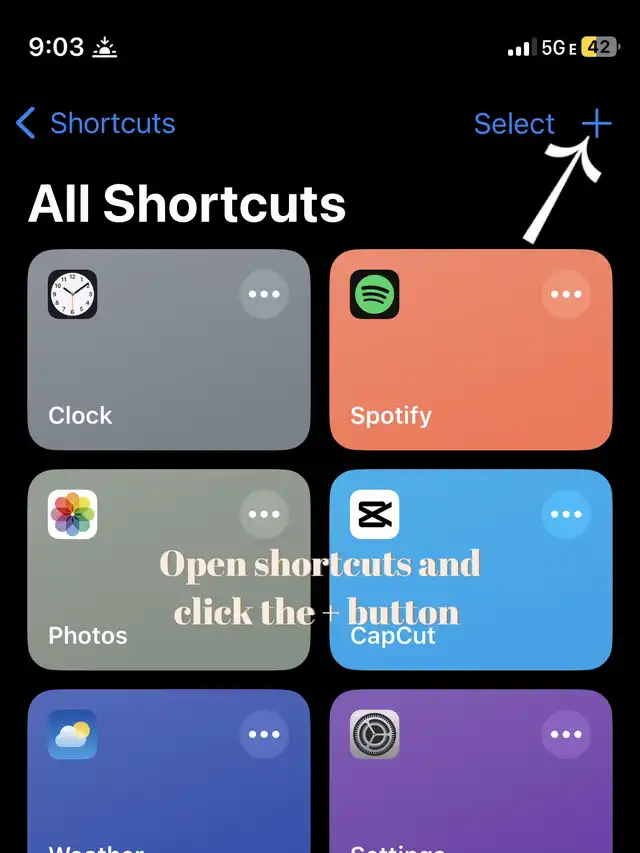The width and height of the screenshot is (640, 853).
Task: Open the Clock shortcut's more options
Action: click(264, 295)
